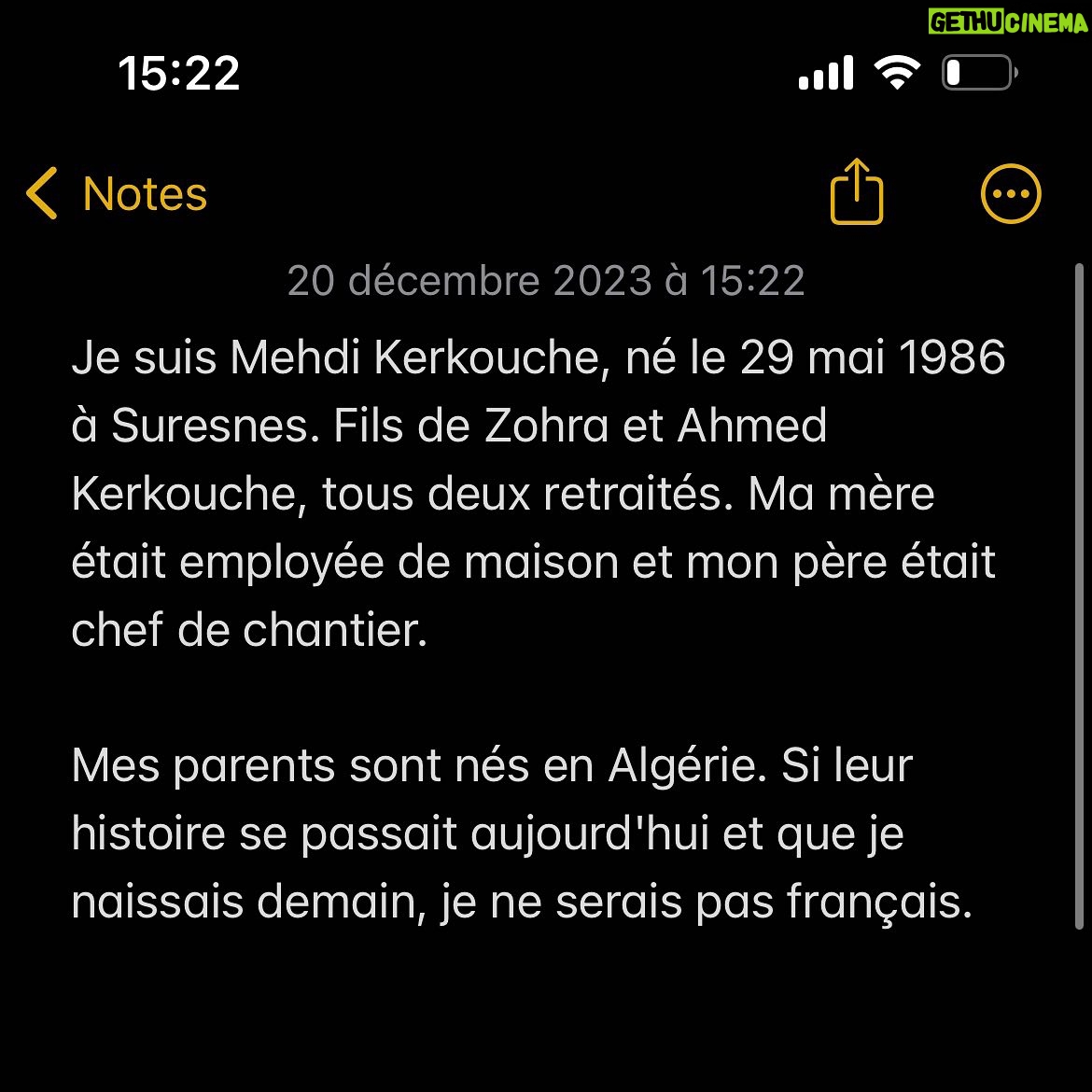Open the more options ellipsis menu
1092x1092 pixels.
(x=1011, y=194)
